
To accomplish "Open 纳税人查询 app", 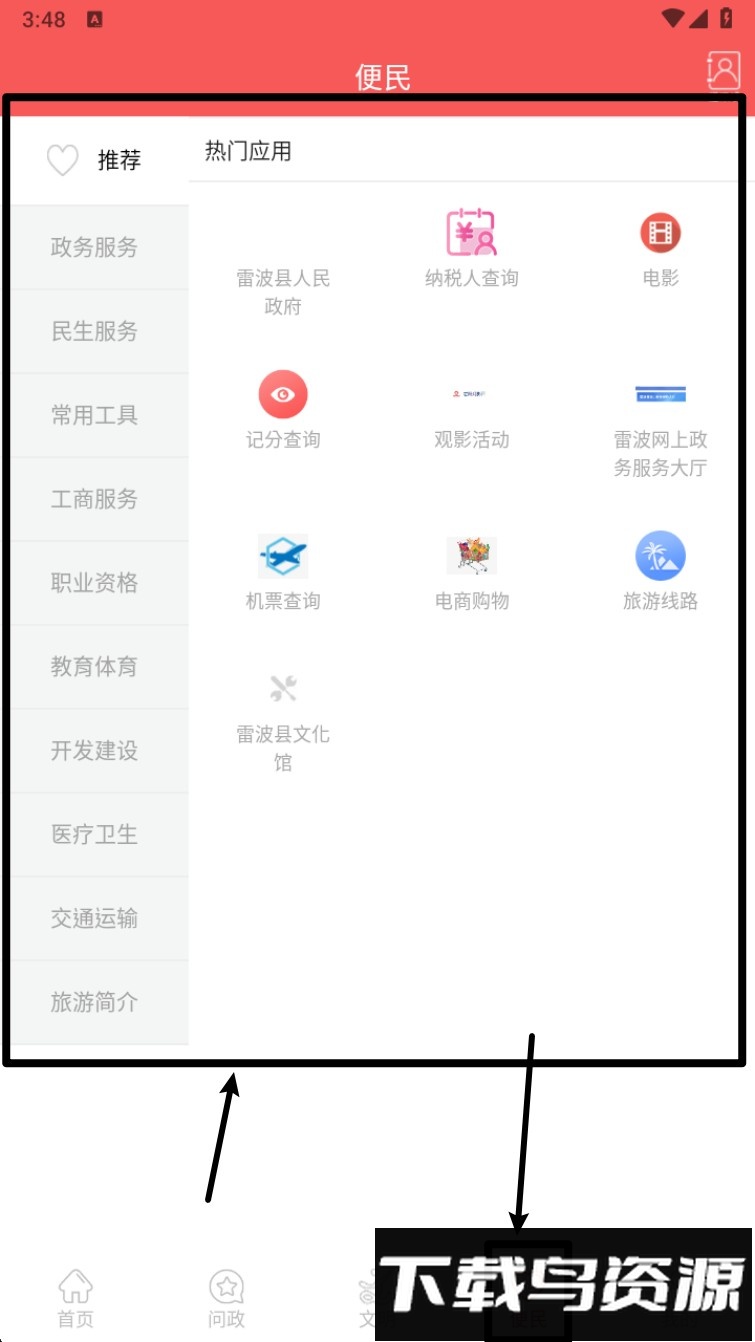I will click(x=471, y=248).
